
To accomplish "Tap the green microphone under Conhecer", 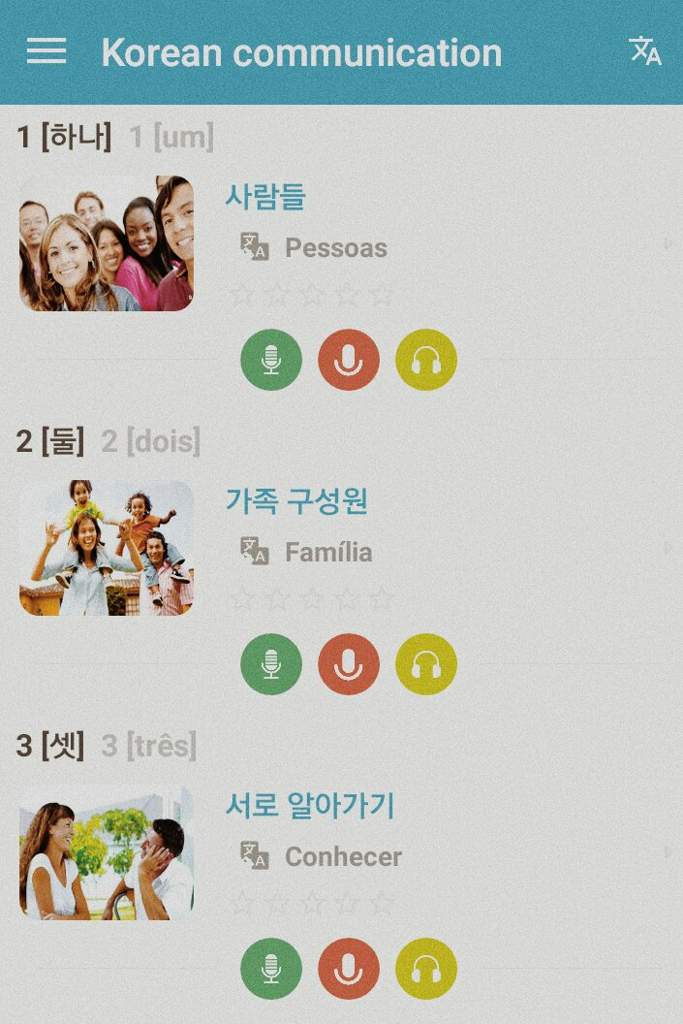I will pyautogui.click(x=271, y=968).
